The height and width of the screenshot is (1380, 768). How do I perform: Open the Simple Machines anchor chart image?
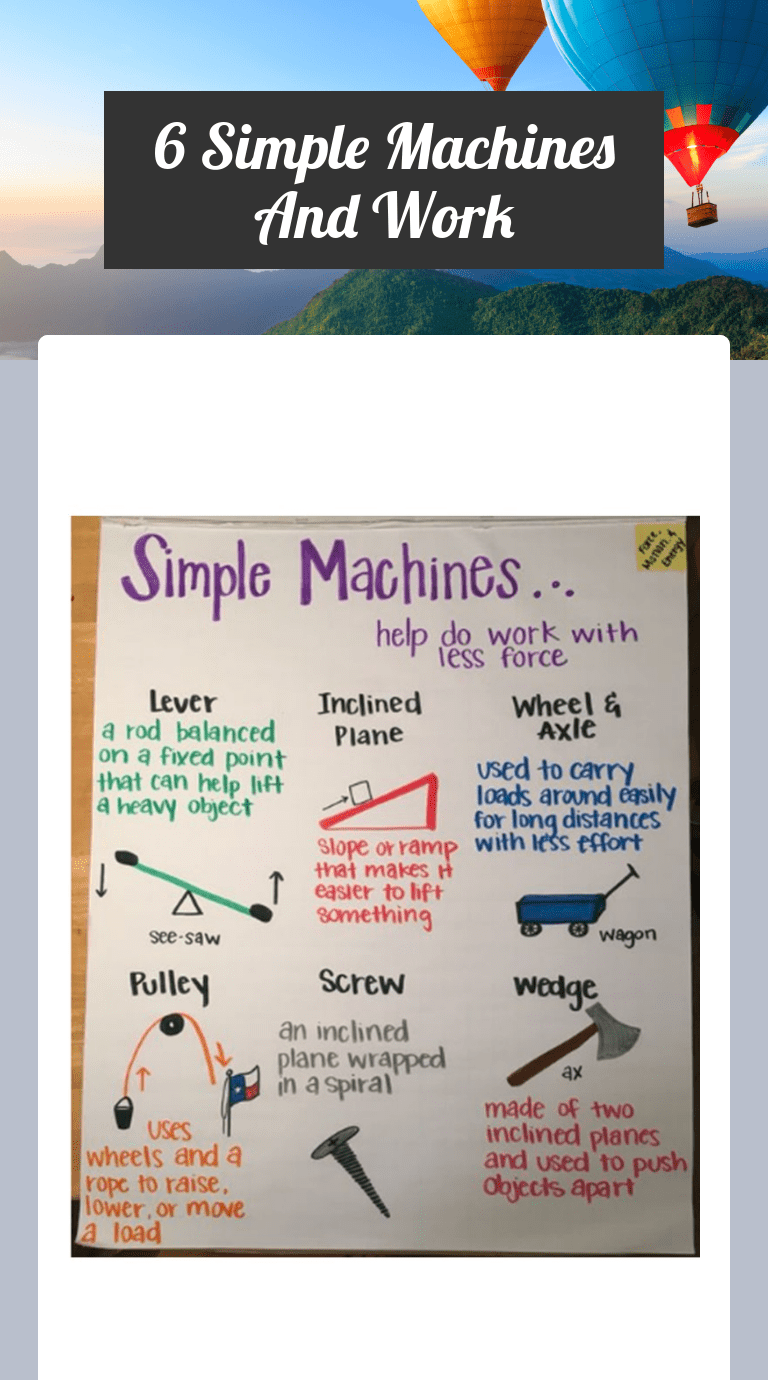(385, 885)
